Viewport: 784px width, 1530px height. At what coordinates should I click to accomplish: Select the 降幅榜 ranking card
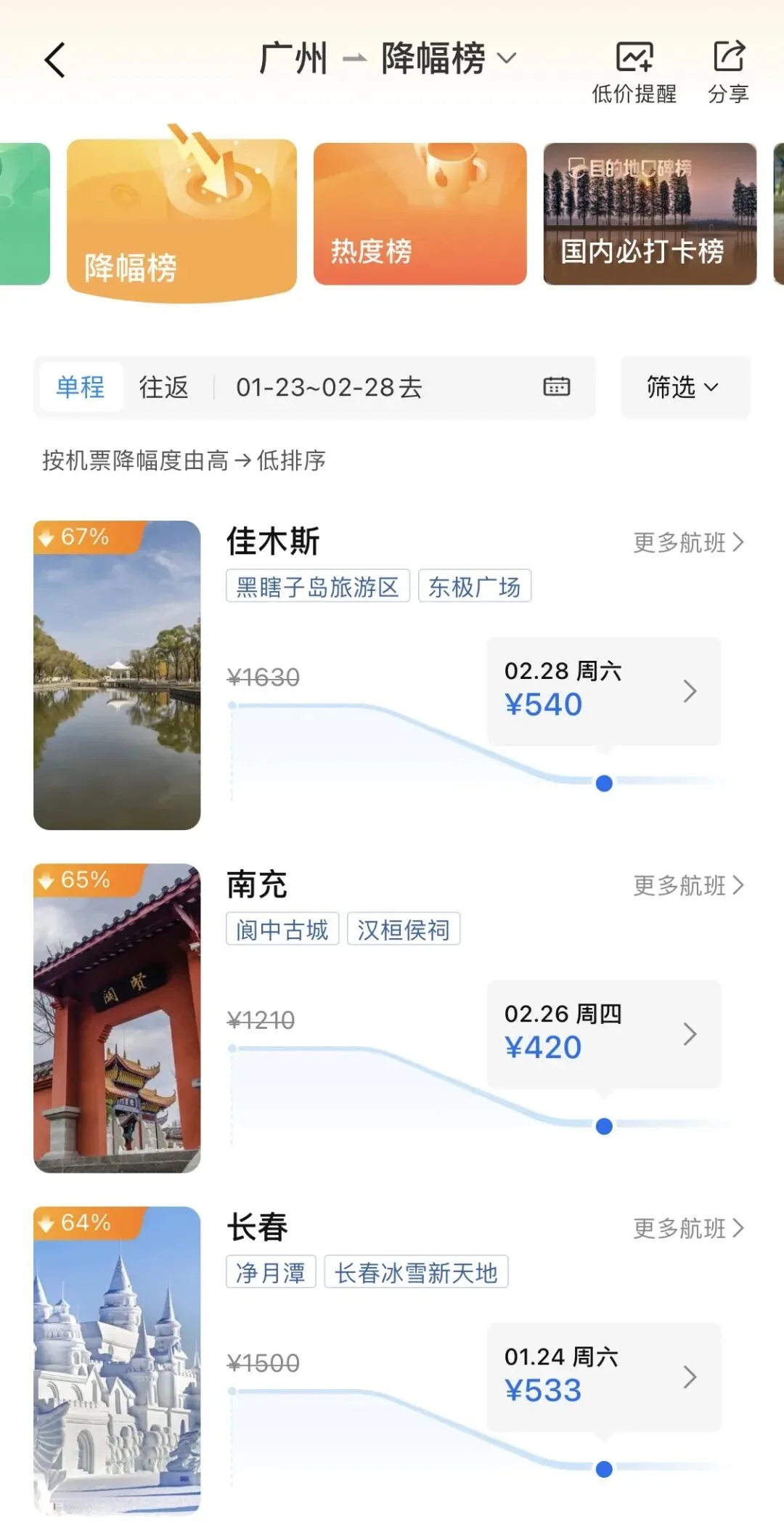tap(181, 216)
